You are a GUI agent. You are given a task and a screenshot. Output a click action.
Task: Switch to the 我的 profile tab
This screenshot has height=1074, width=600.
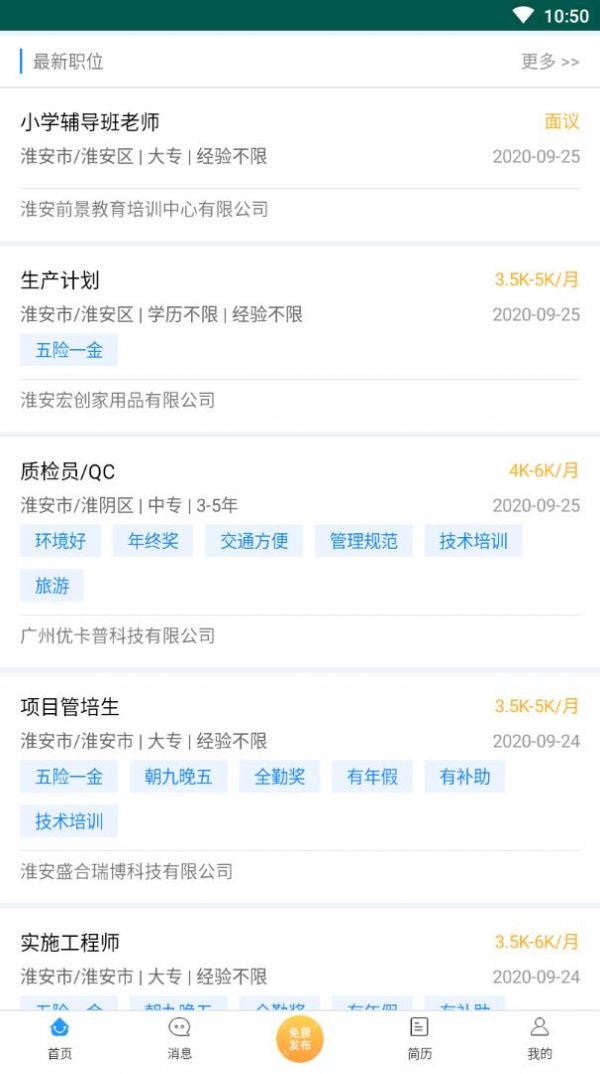point(540,1039)
